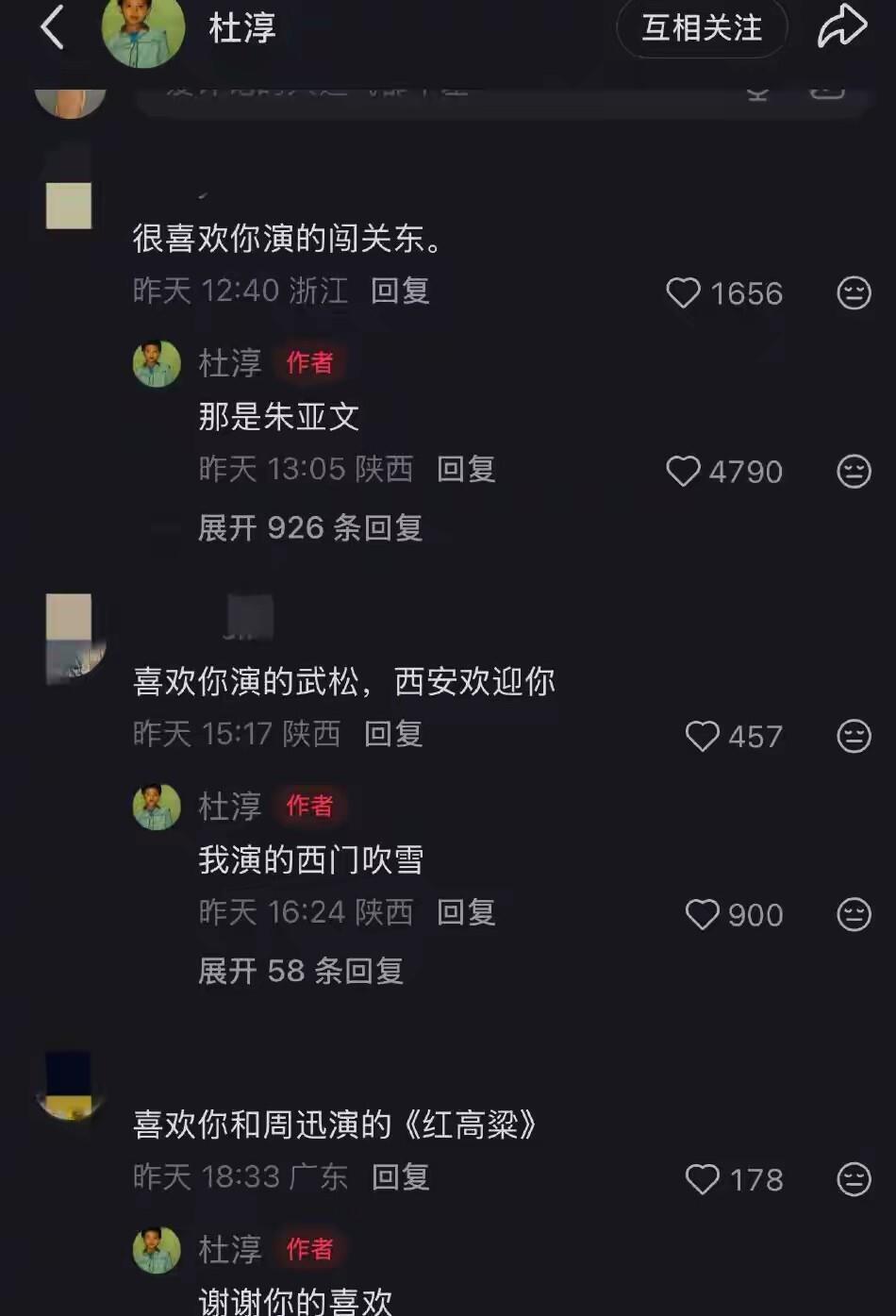Click the emoji icon beside the 红高粱 comment

[x=854, y=1179]
